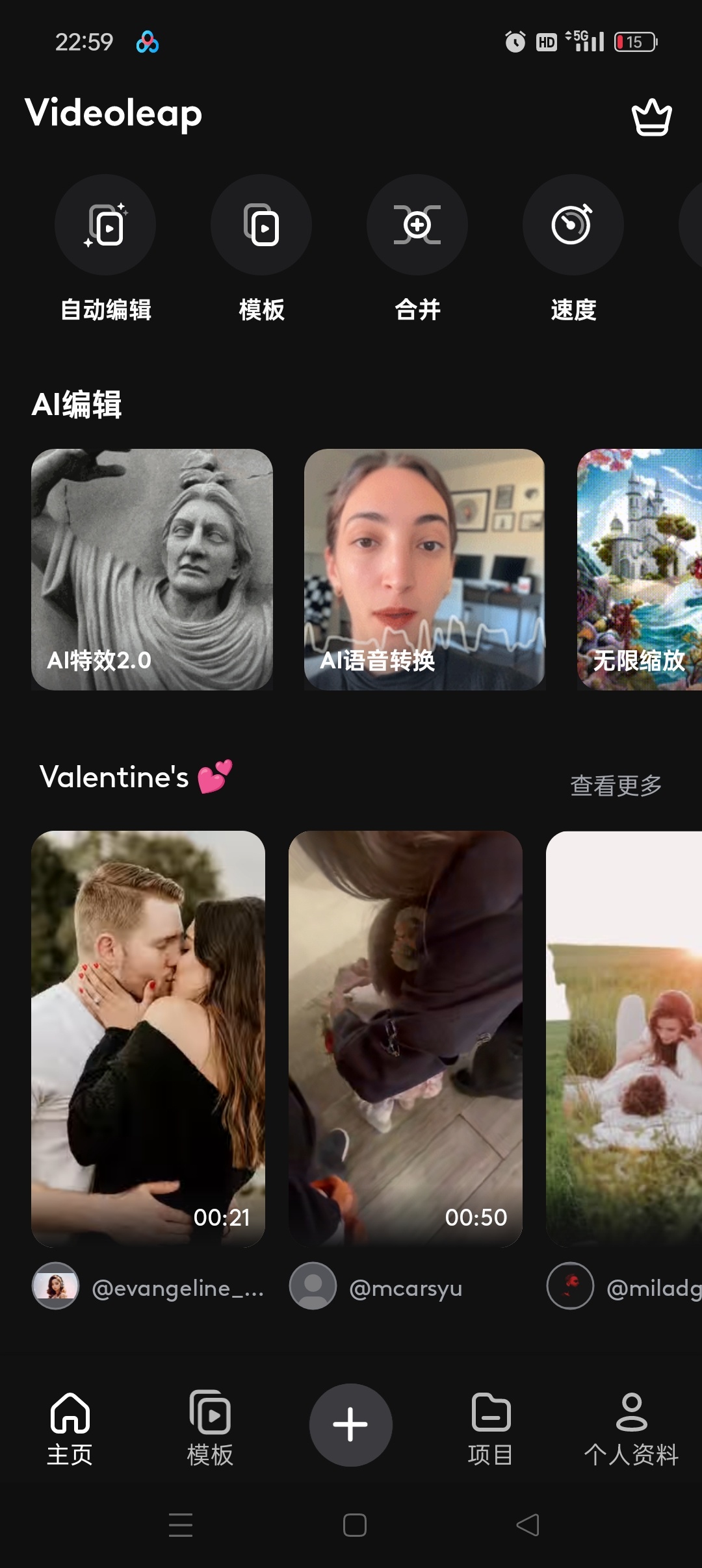Visit @mcarsyu's profile
Image resolution: width=702 pixels, height=1568 pixels.
[406, 1287]
